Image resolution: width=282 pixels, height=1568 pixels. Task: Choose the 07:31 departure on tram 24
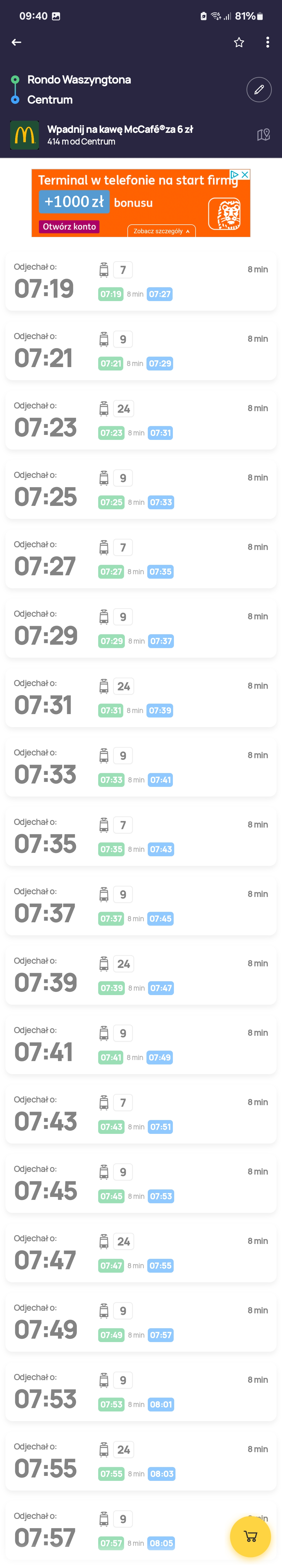[141, 698]
